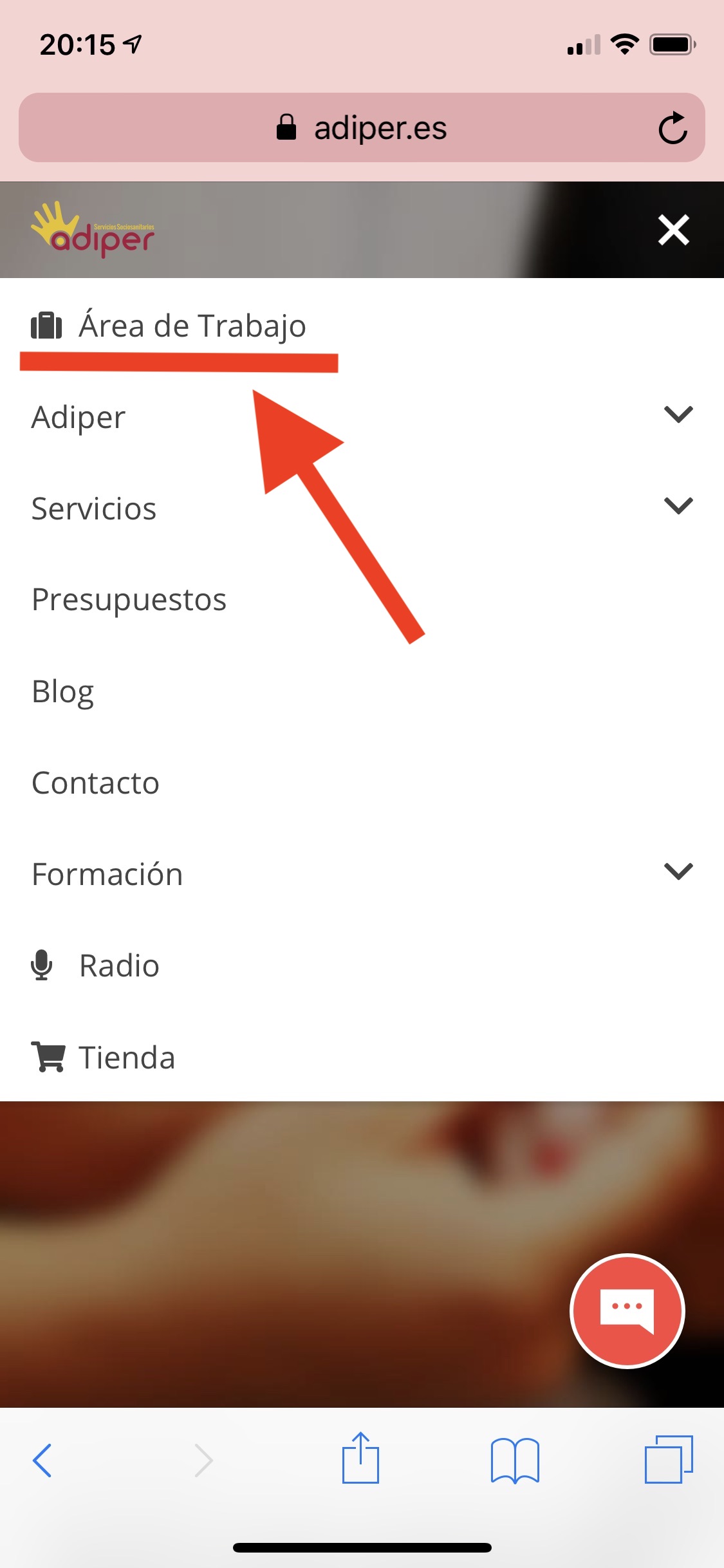The width and height of the screenshot is (724, 1568).
Task: Open the chat bubble button
Action: coord(627,1311)
